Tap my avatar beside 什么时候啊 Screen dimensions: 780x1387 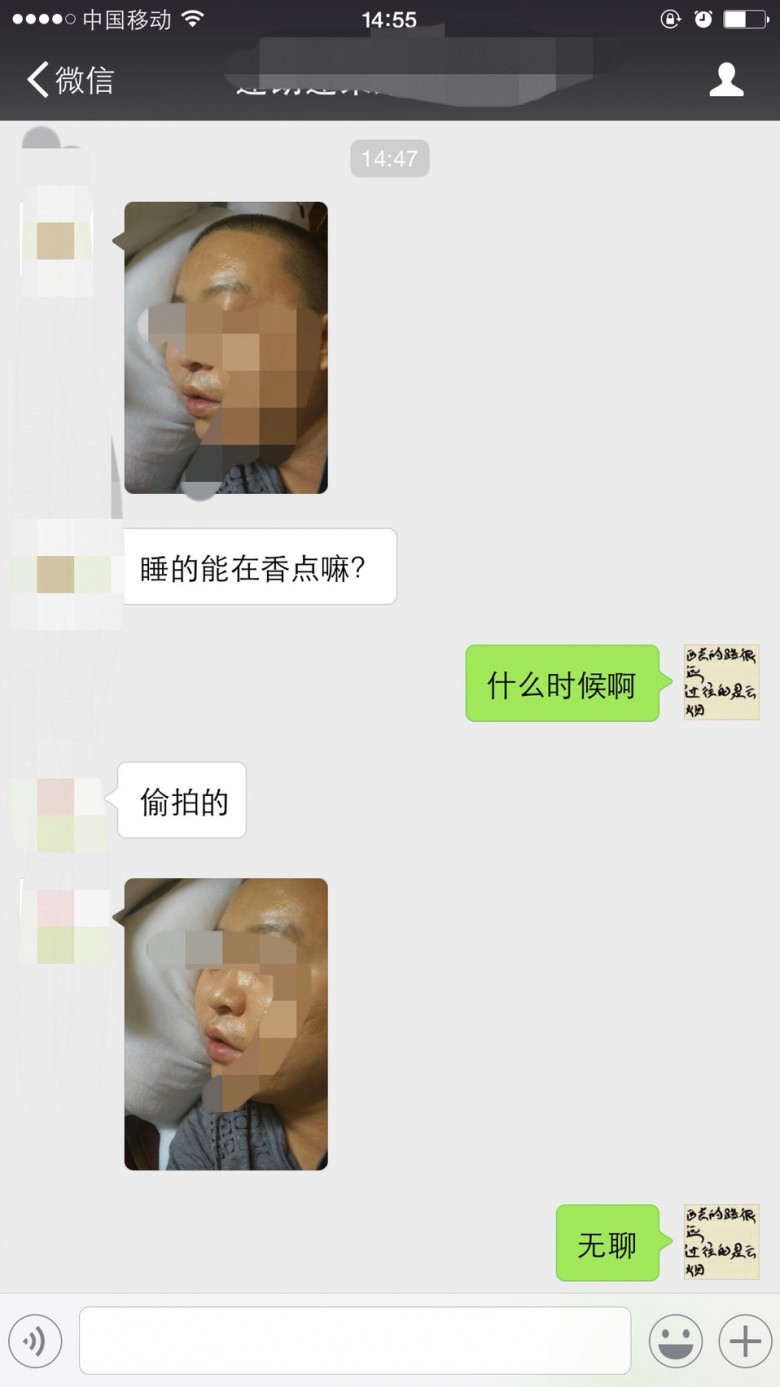721,682
